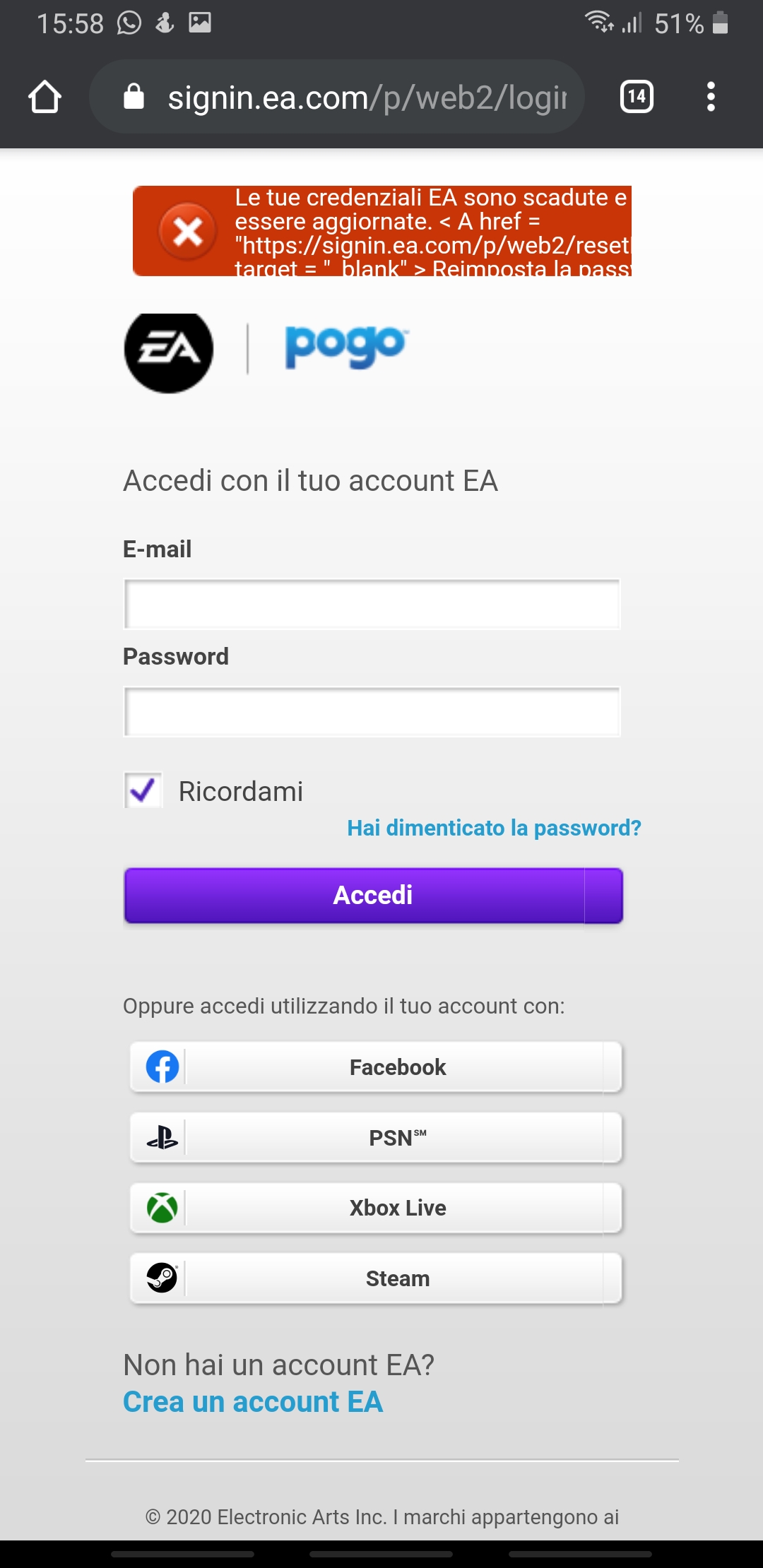Uncheck the Ricordami checkbox
This screenshot has width=763, height=1568.
coord(143,790)
